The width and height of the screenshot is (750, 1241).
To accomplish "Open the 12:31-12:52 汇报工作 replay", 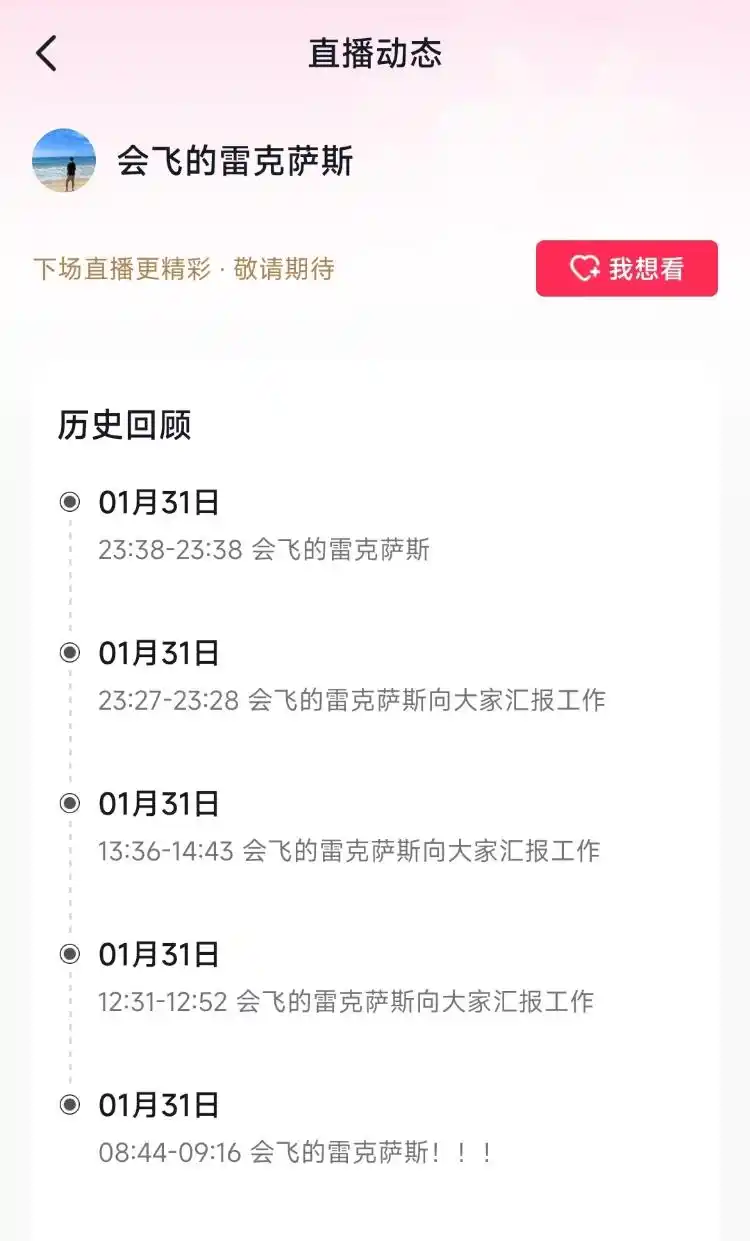I will point(350,1001).
